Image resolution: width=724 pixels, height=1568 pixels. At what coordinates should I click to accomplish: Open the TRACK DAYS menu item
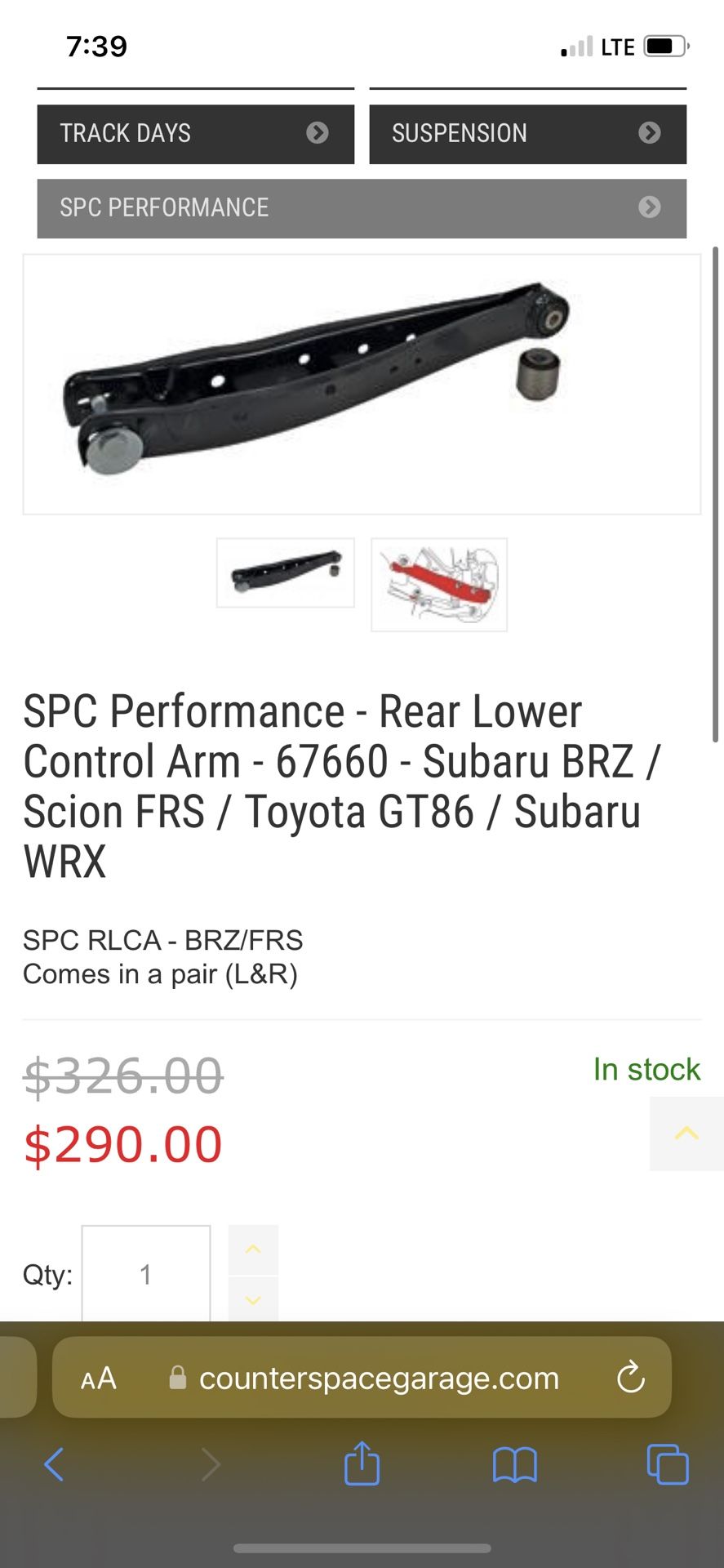point(126,133)
